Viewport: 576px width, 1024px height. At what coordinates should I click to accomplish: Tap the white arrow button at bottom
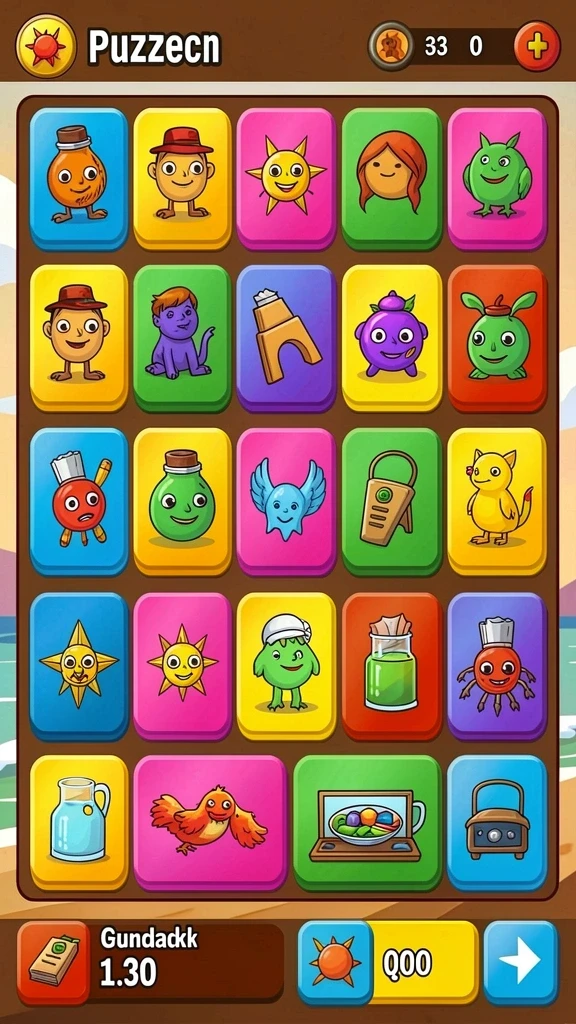tap(521, 962)
